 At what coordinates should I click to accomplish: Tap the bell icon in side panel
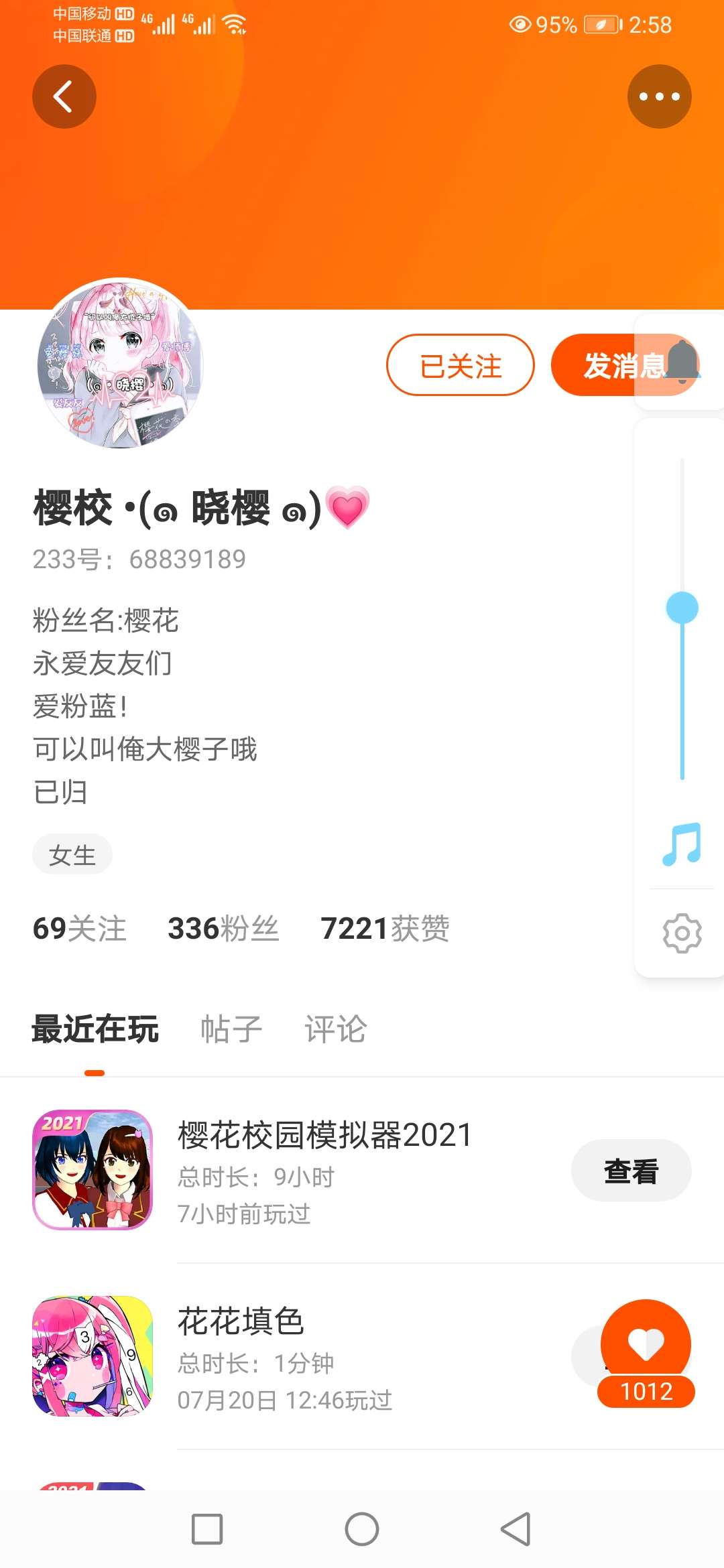(682, 361)
